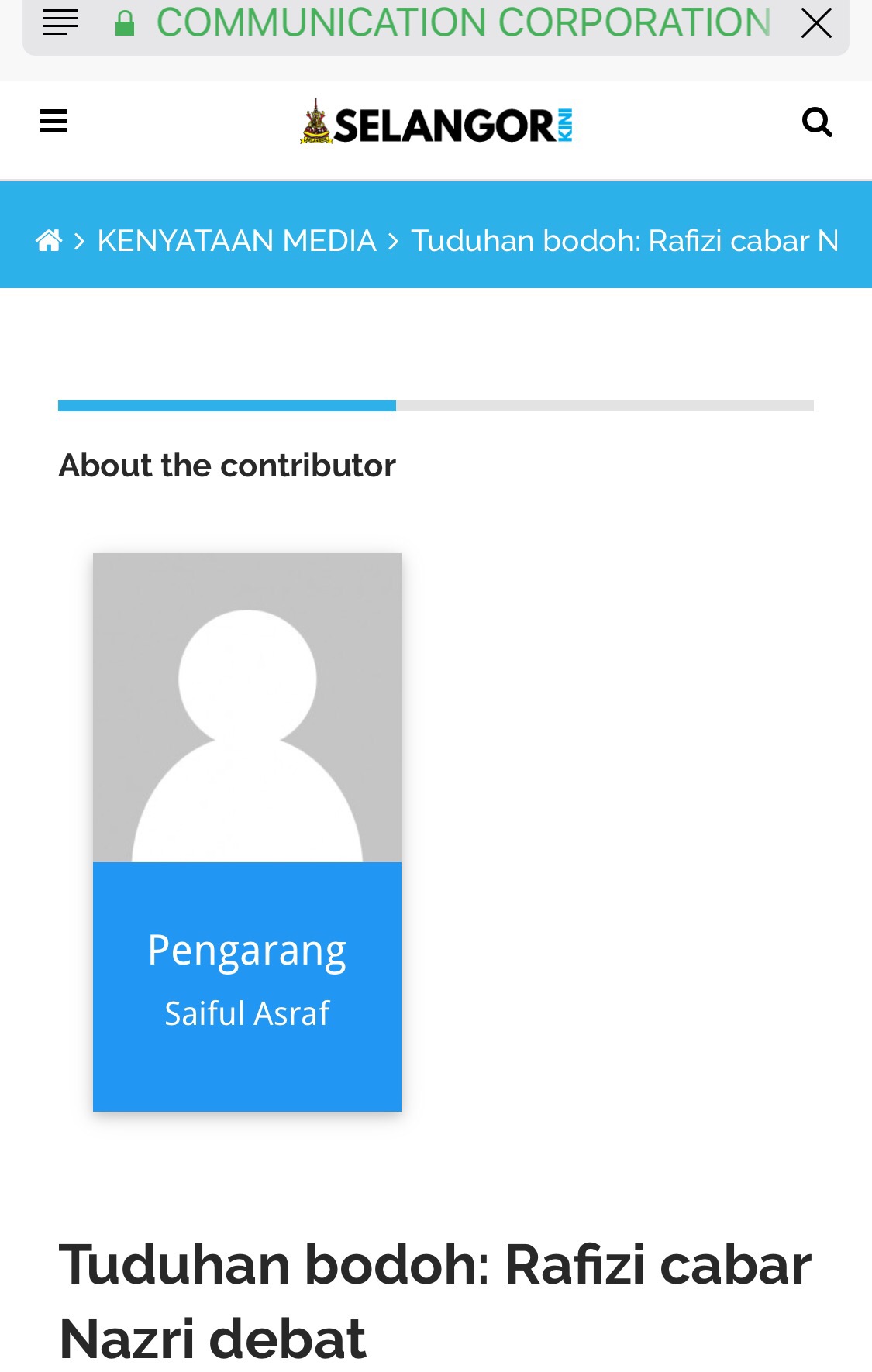Tap the address bar showing COMMUNICATION CORPORATION
Screen dimensions: 872x1372
click(463, 22)
